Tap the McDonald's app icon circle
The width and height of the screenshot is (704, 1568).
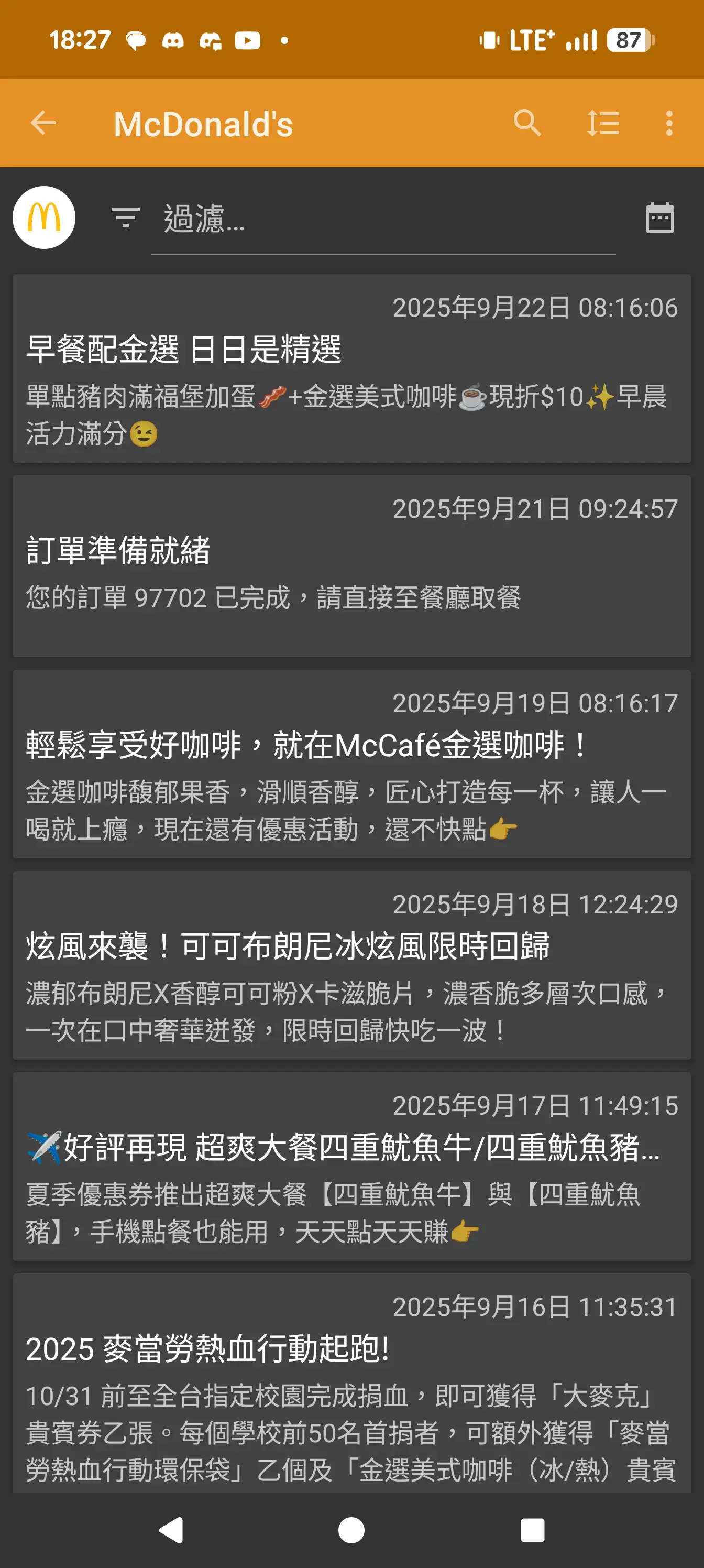tap(44, 217)
